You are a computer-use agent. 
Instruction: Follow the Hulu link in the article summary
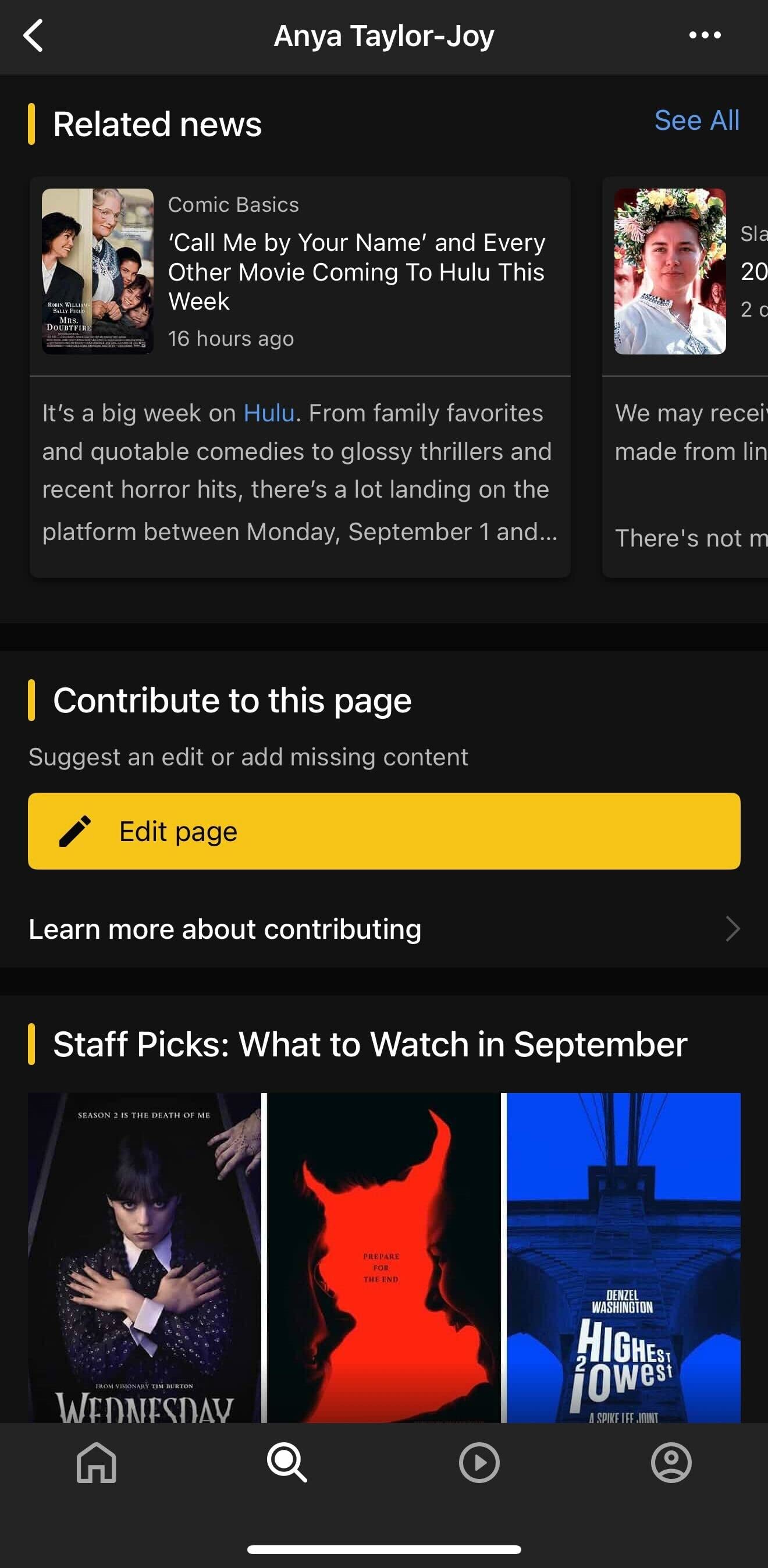pyautogui.click(x=268, y=413)
